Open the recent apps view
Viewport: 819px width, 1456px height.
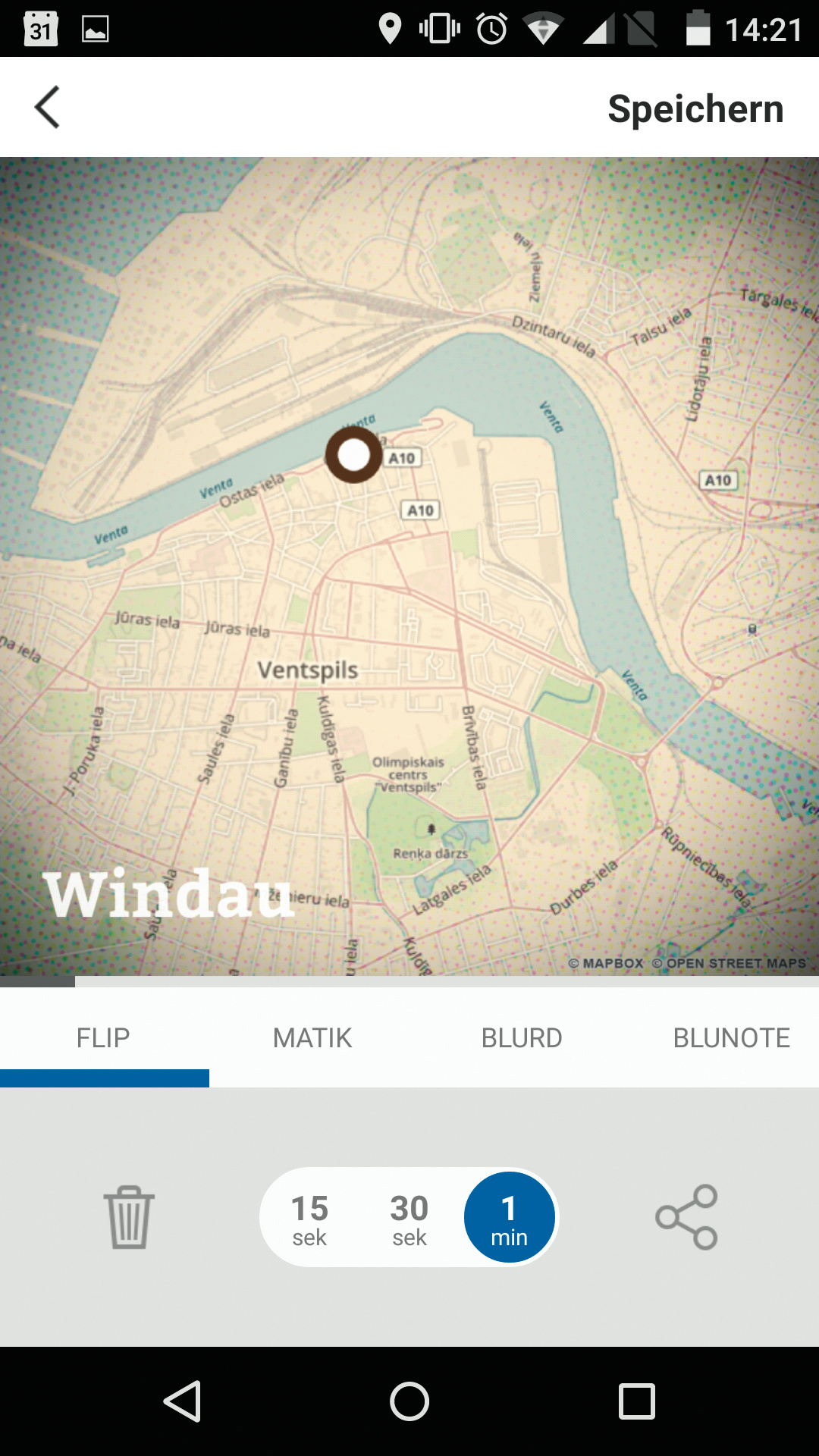tap(637, 1401)
